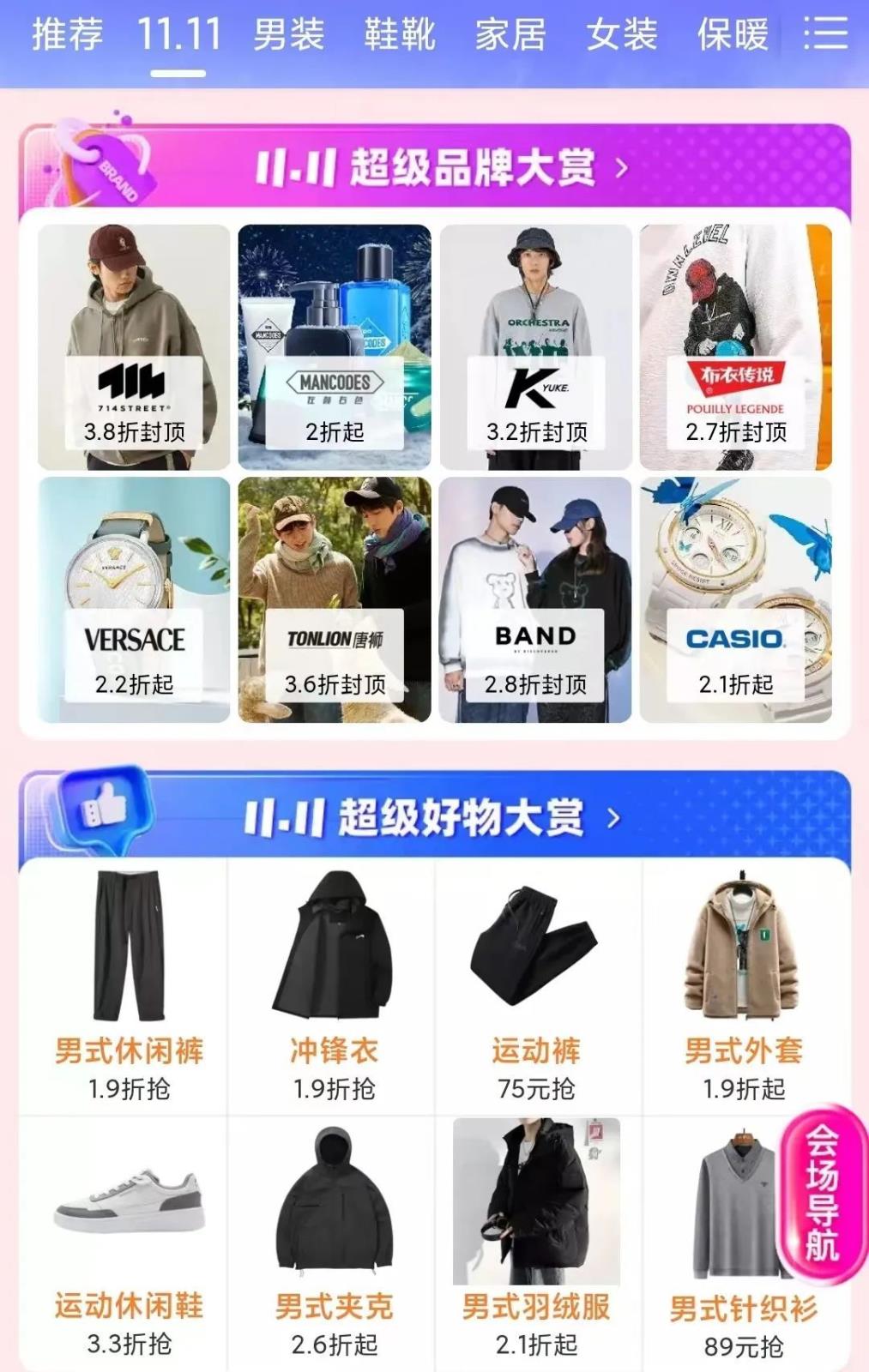Open the CASIO 2.1折起 card
The width and height of the screenshot is (869, 1372).
tap(735, 600)
